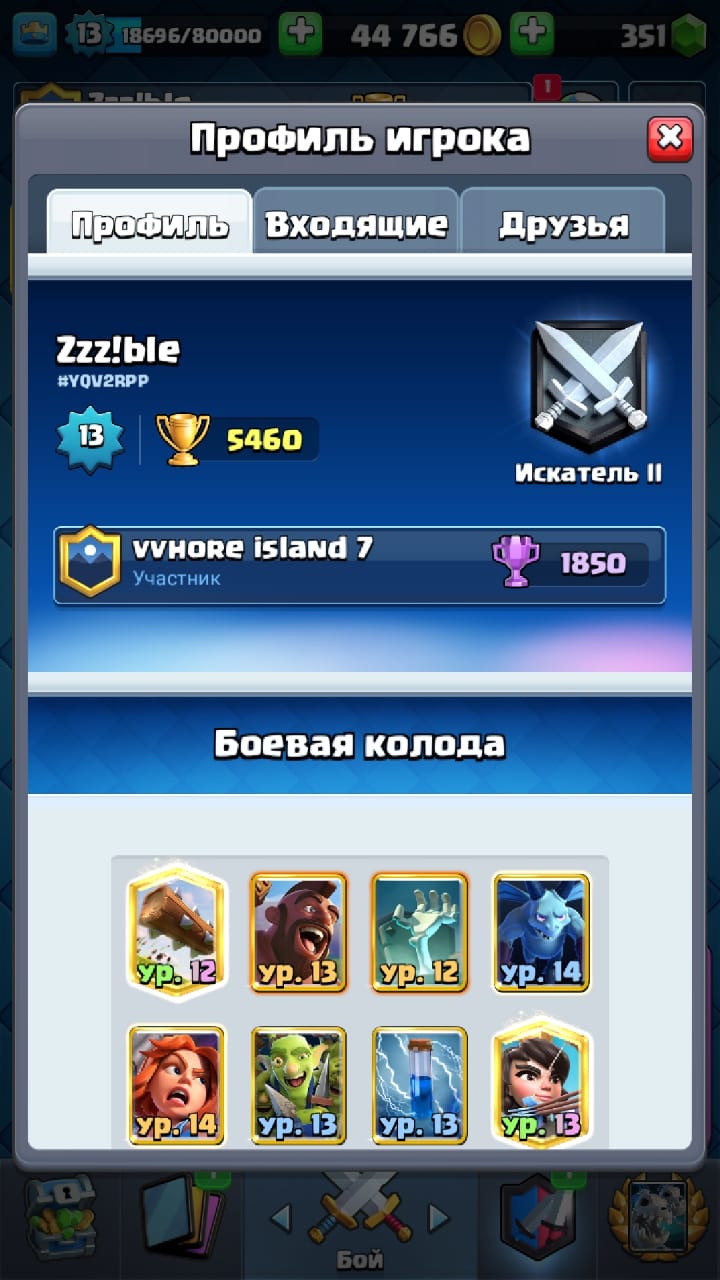The height and width of the screenshot is (1280, 720).
Task: Add gold with the green plus button
Action: click(532, 35)
